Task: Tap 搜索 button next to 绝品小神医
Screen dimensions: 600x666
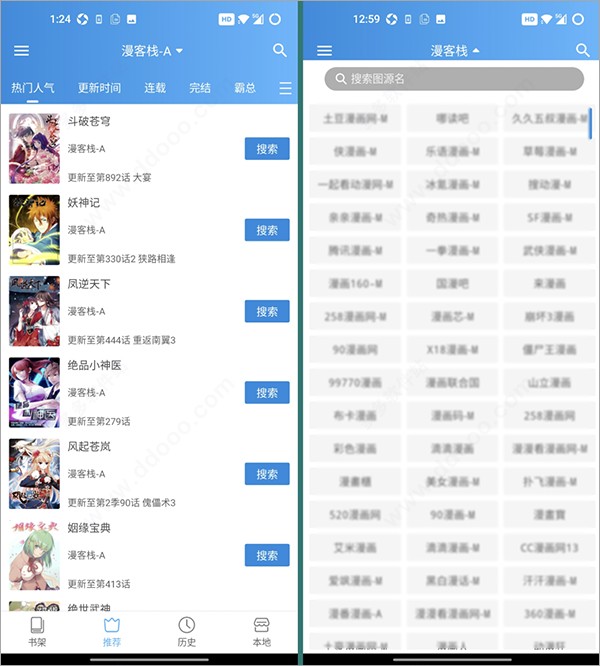Action: pyautogui.click(x=267, y=393)
